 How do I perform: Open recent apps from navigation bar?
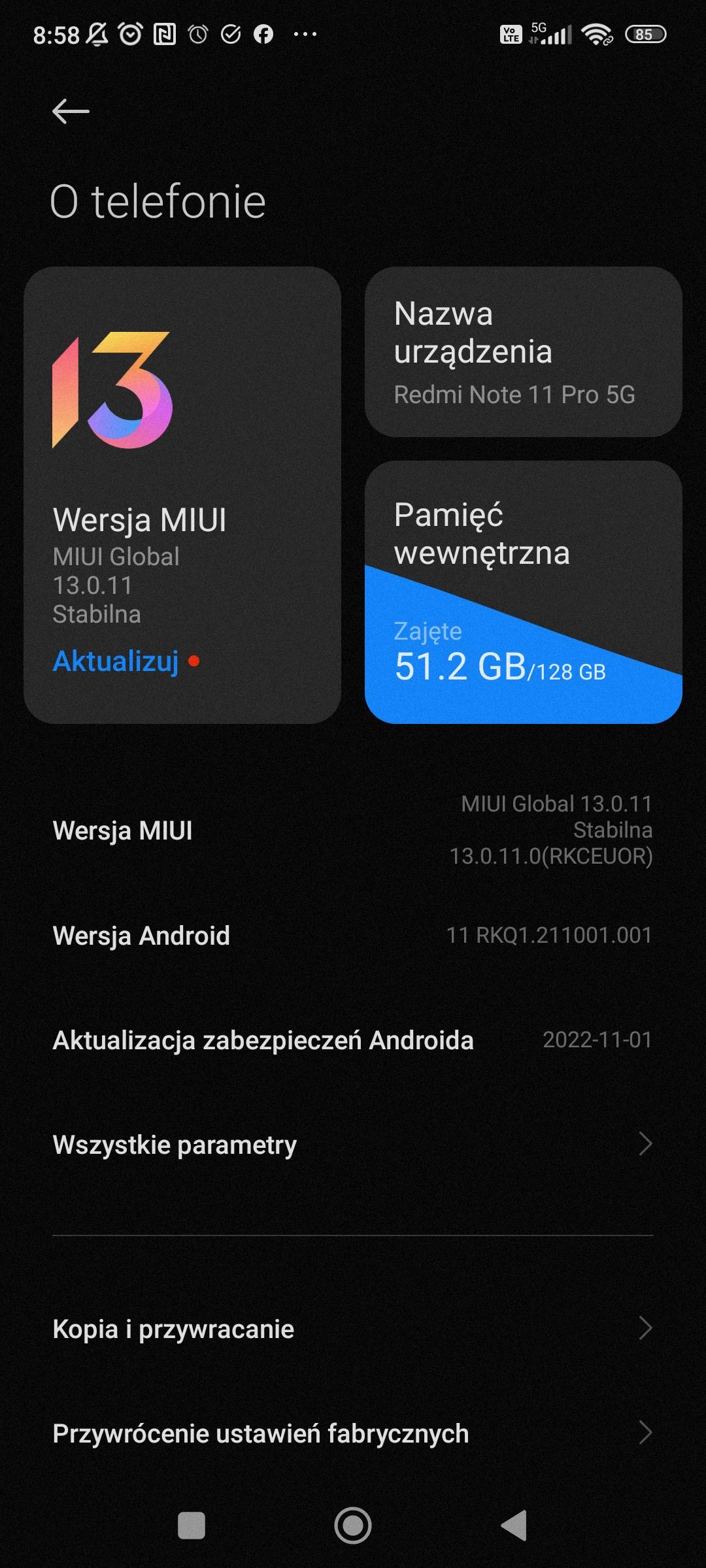[x=192, y=1526]
